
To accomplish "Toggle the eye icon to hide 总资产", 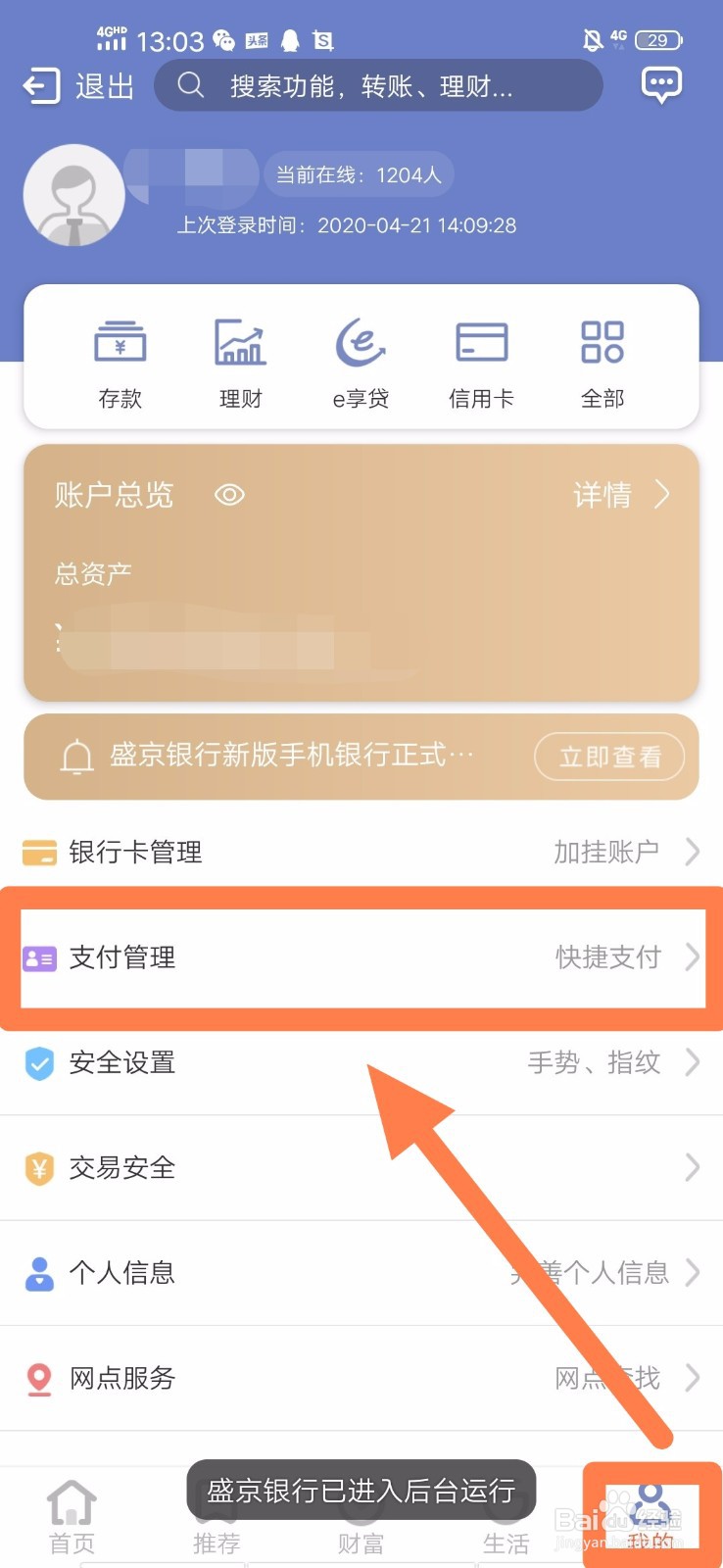I will (229, 495).
